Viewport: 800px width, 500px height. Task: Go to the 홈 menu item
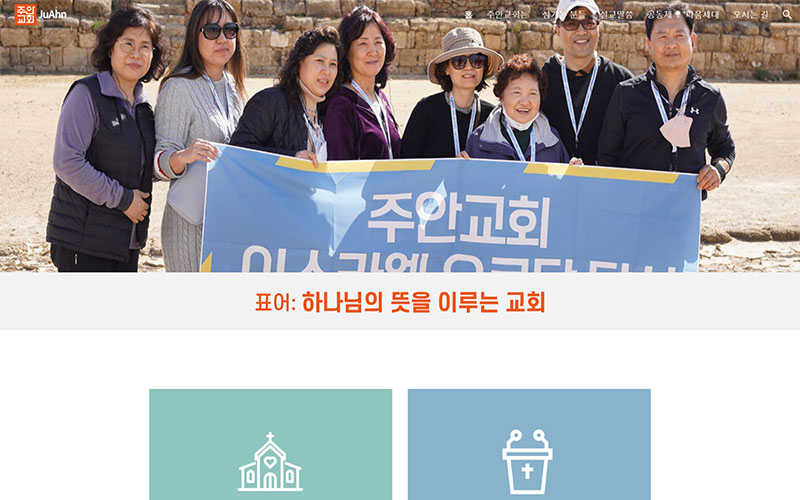(x=468, y=15)
